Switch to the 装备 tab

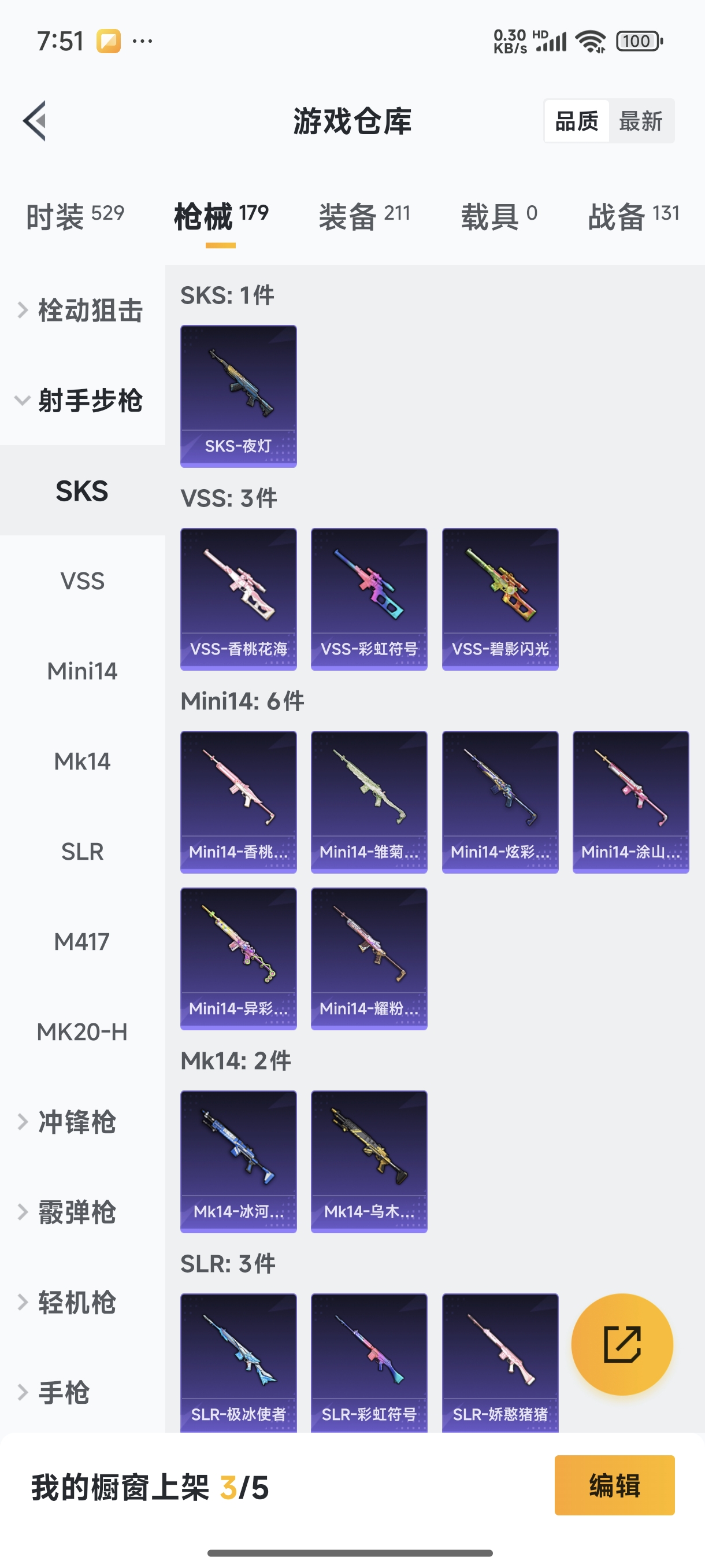pyautogui.click(x=365, y=216)
